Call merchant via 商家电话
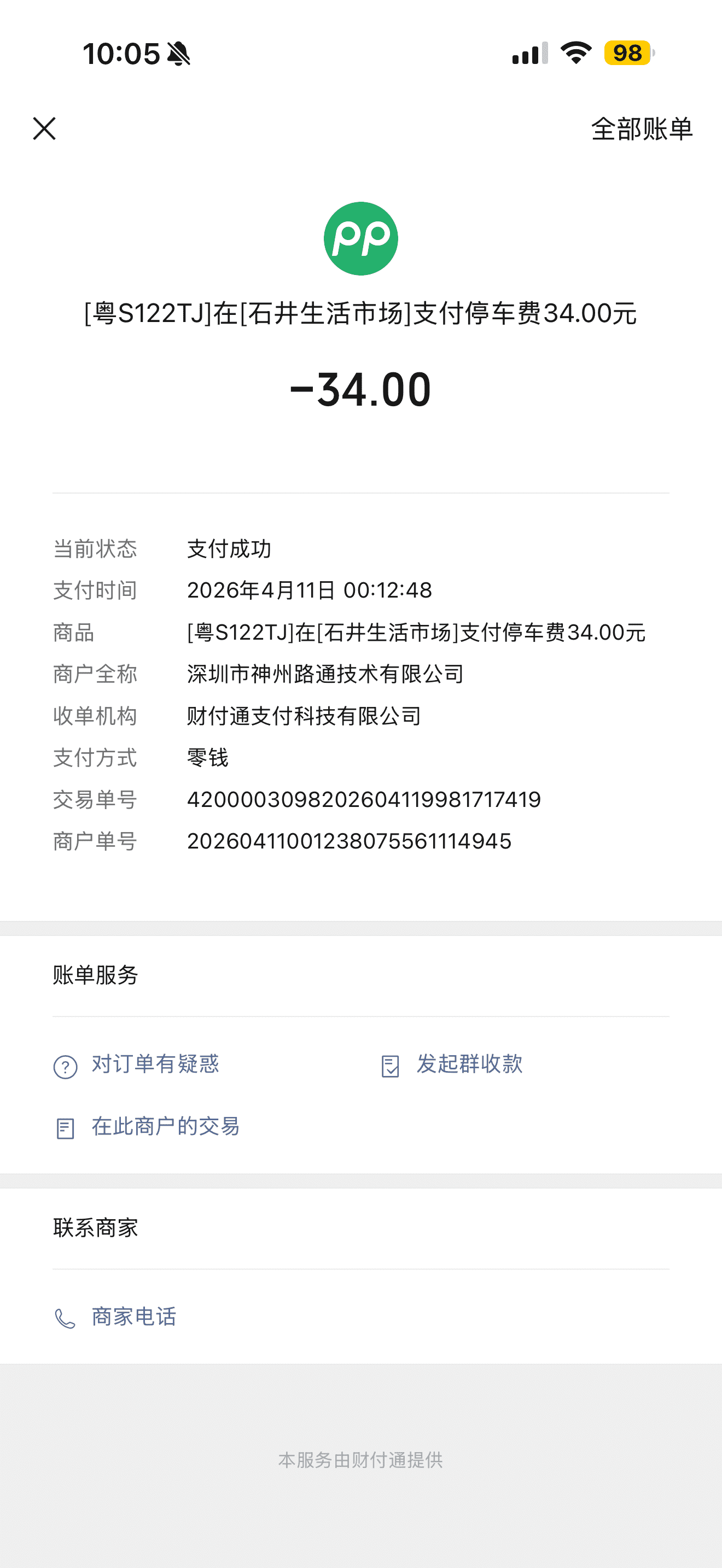 tap(133, 1317)
